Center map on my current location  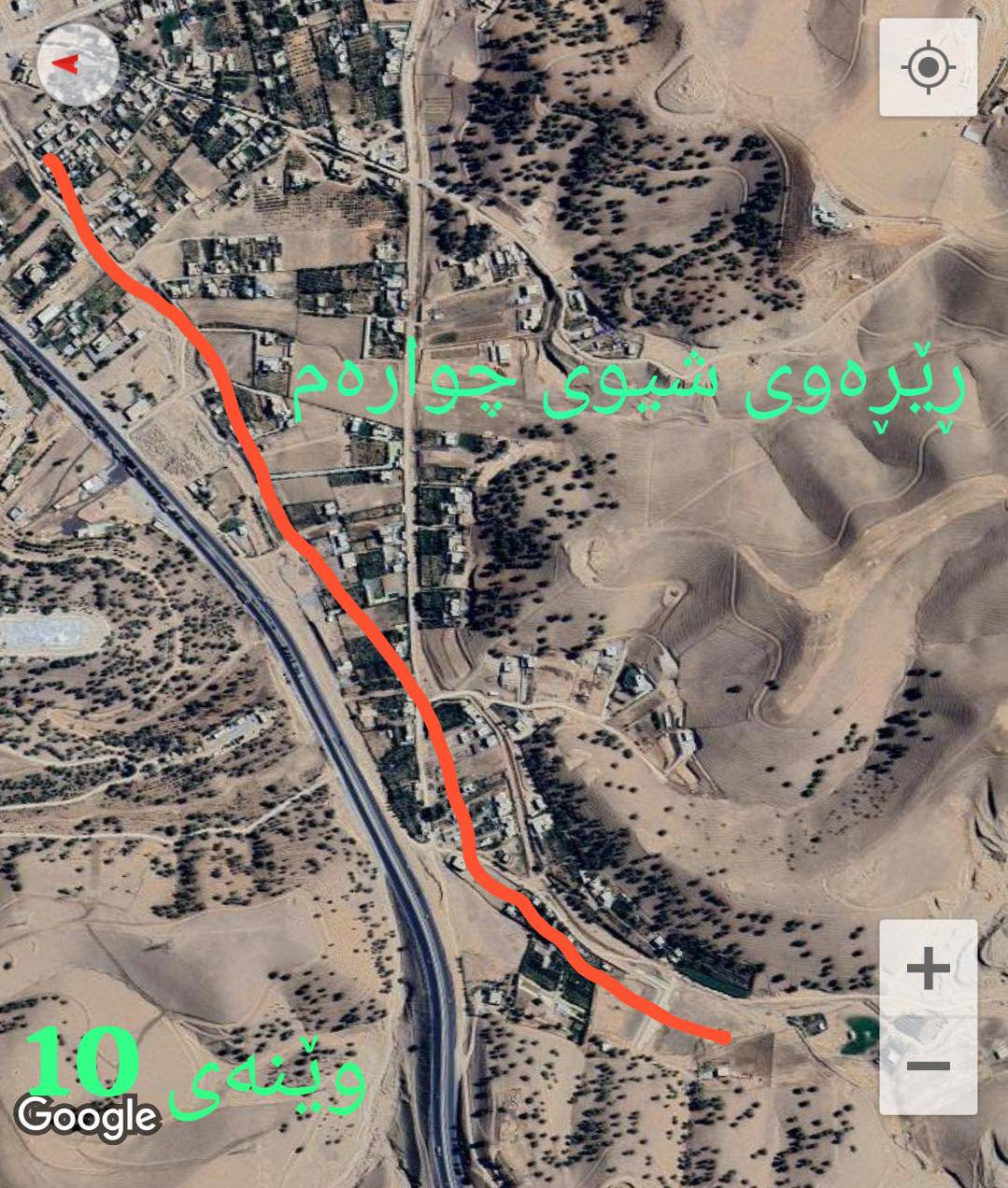click(x=928, y=67)
